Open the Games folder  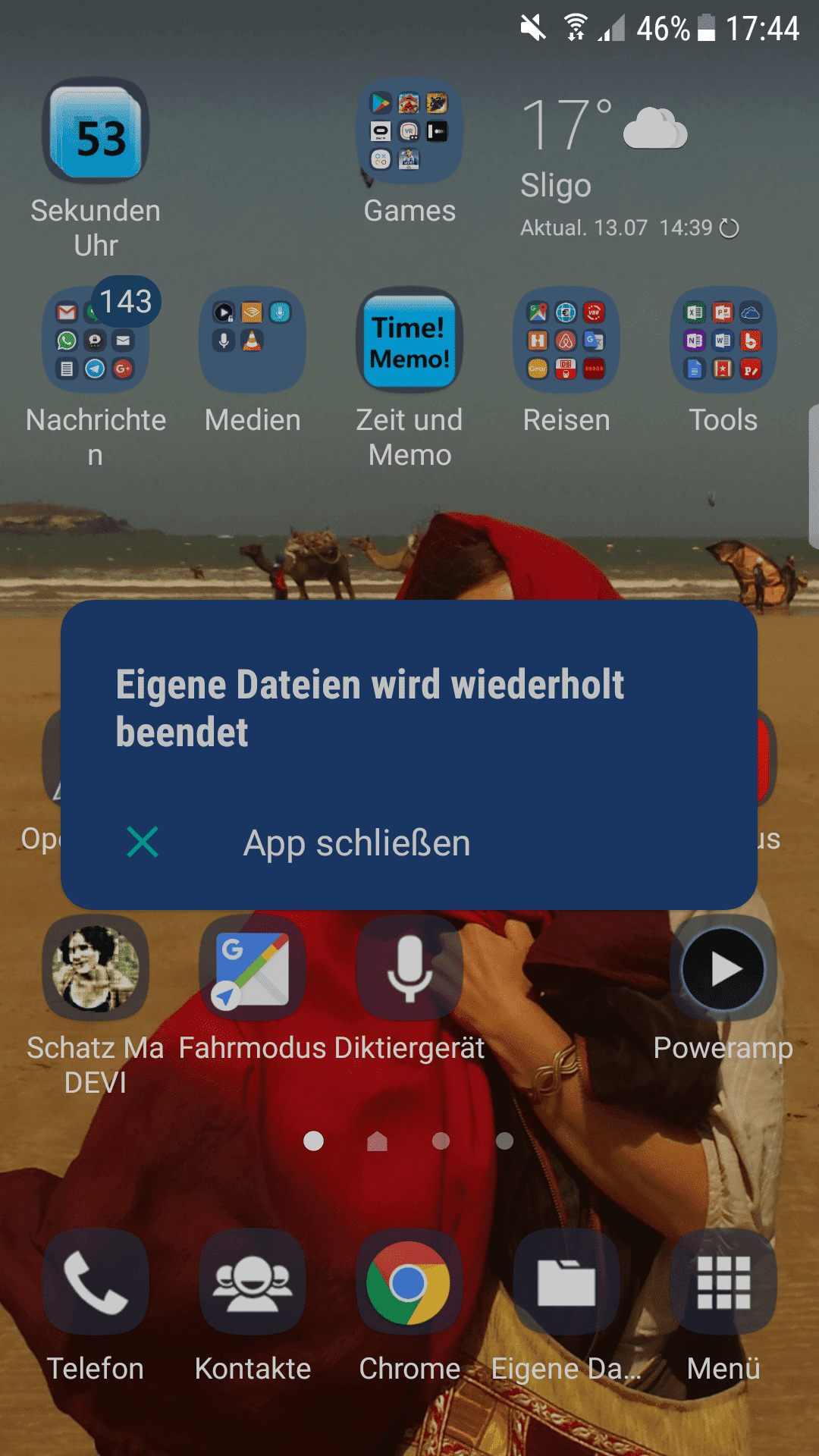click(409, 131)
